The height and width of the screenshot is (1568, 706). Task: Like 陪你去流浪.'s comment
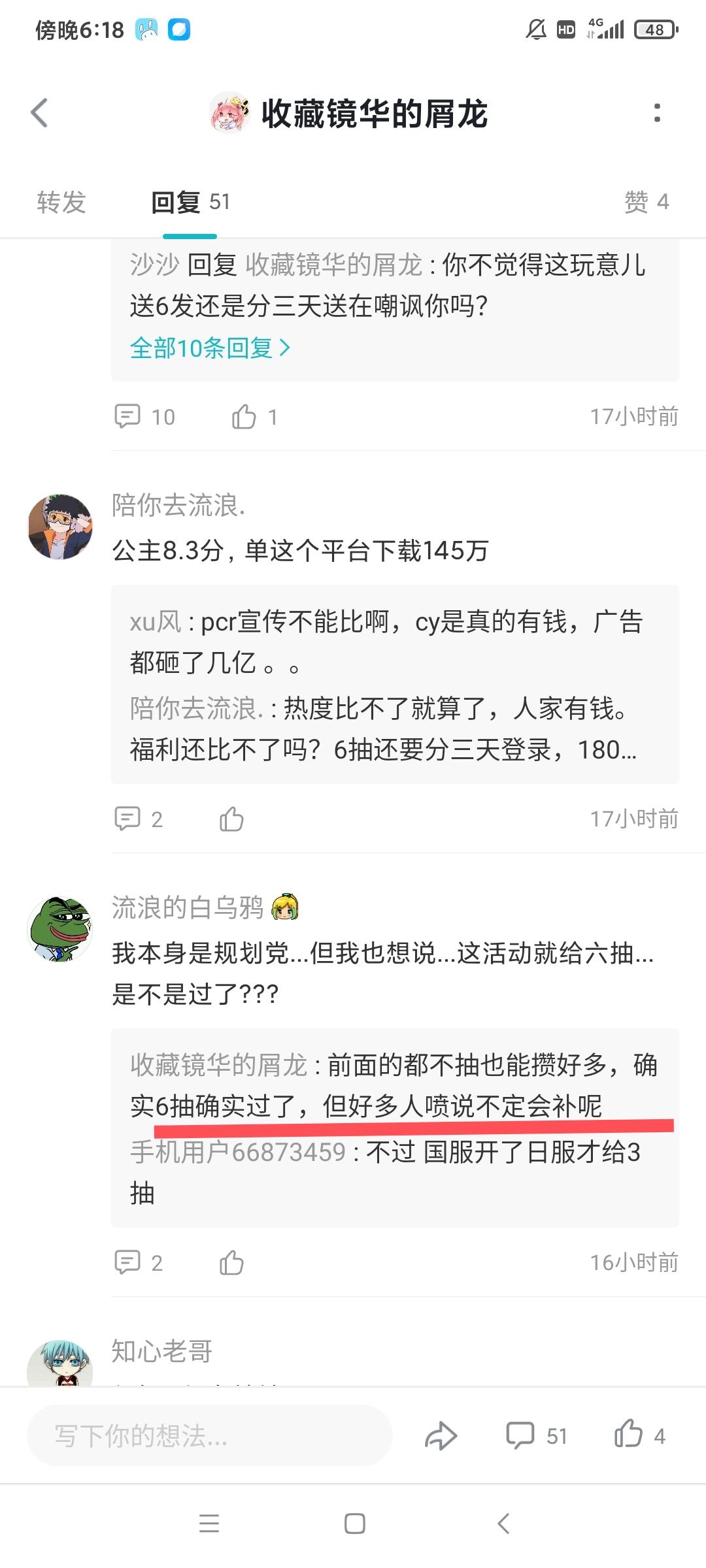(x=231, y=819)
